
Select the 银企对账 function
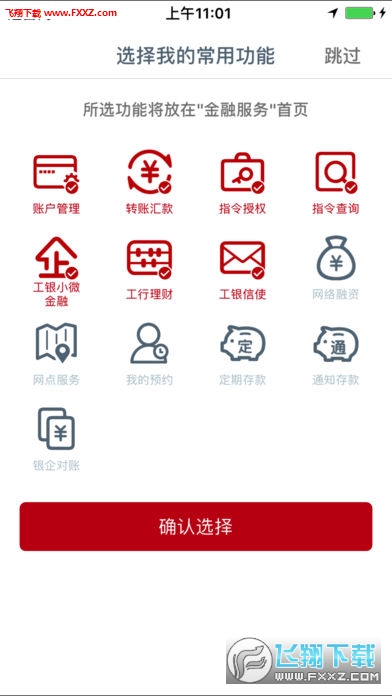pos(56,439)
